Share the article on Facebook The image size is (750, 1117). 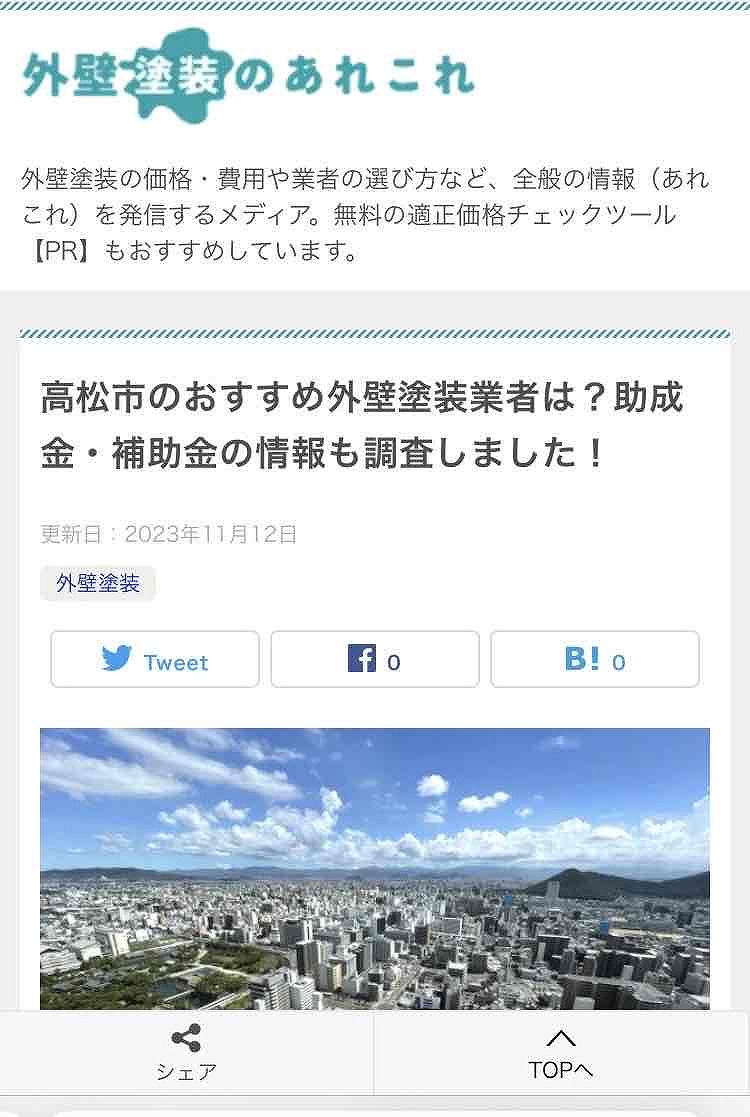[375, 660]
